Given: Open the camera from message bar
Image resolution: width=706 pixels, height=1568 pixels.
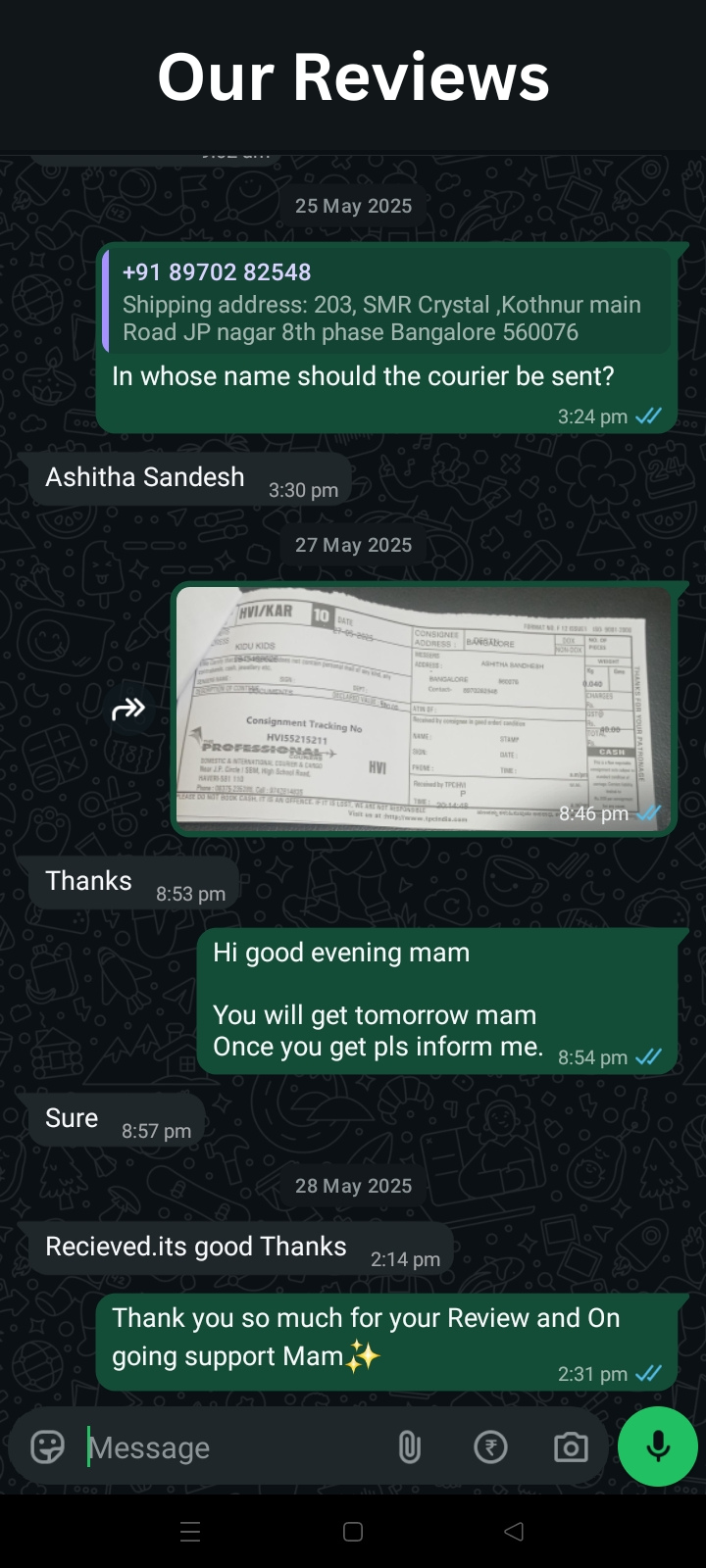Looking at the screenshot, I should tap(571, 1446).
